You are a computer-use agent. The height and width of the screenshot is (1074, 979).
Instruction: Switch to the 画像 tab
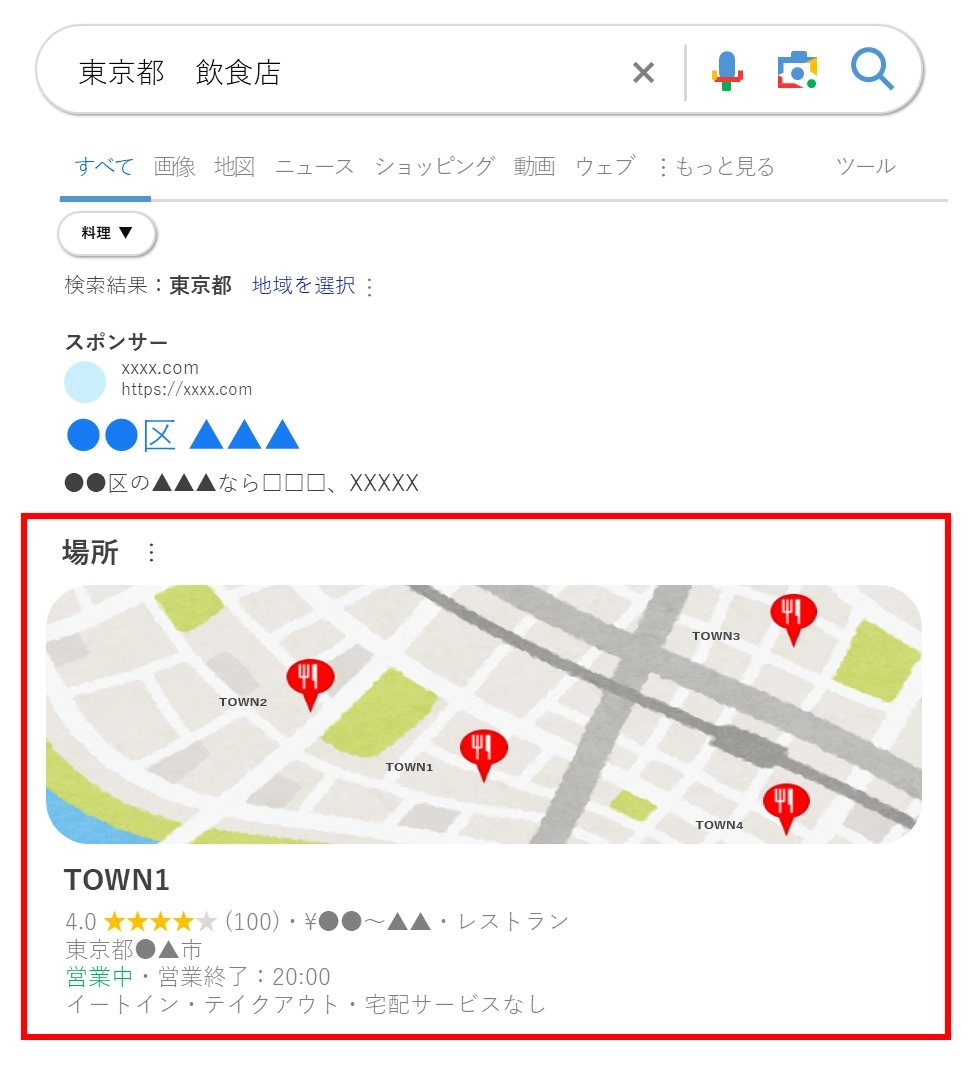tap(176, 167)
